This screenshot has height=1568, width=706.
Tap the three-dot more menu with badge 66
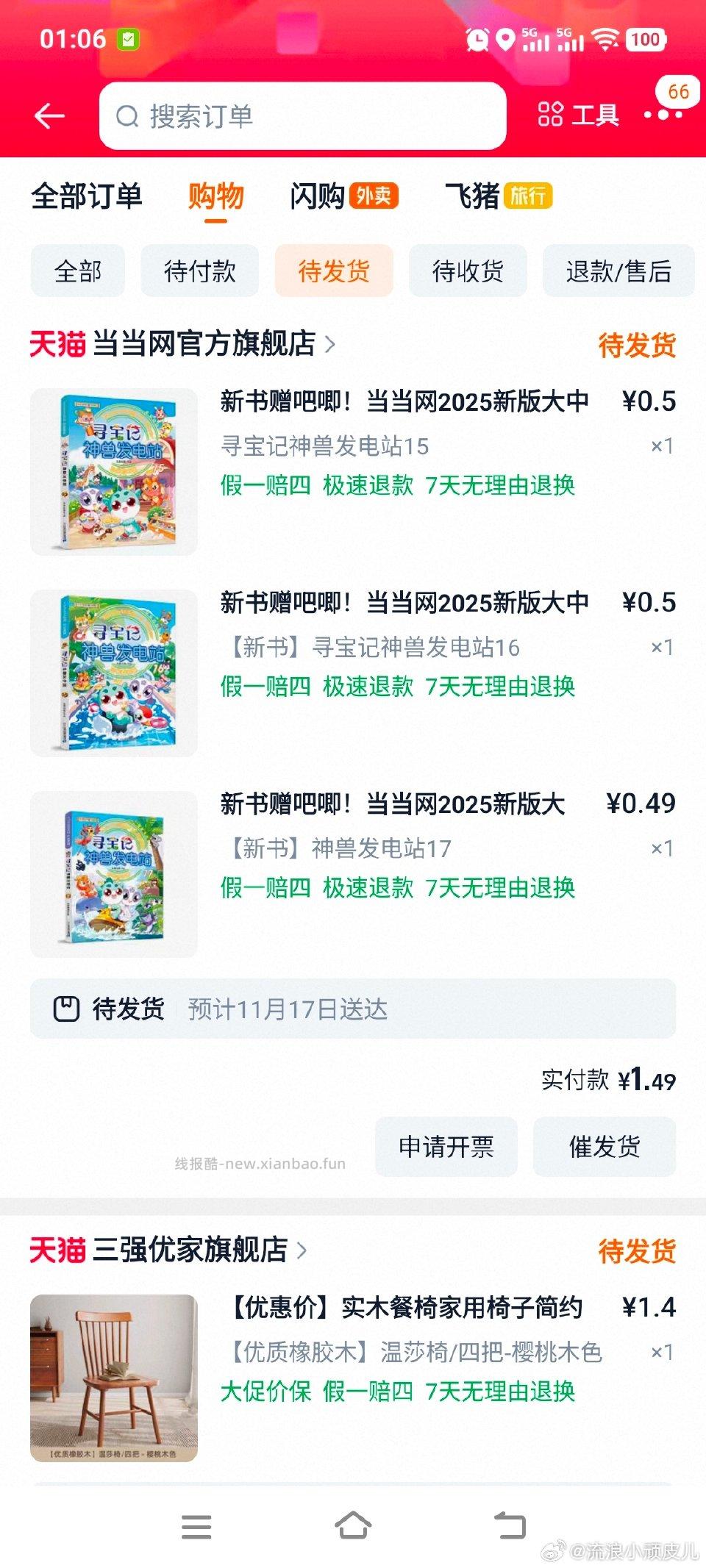coord(661,115)
